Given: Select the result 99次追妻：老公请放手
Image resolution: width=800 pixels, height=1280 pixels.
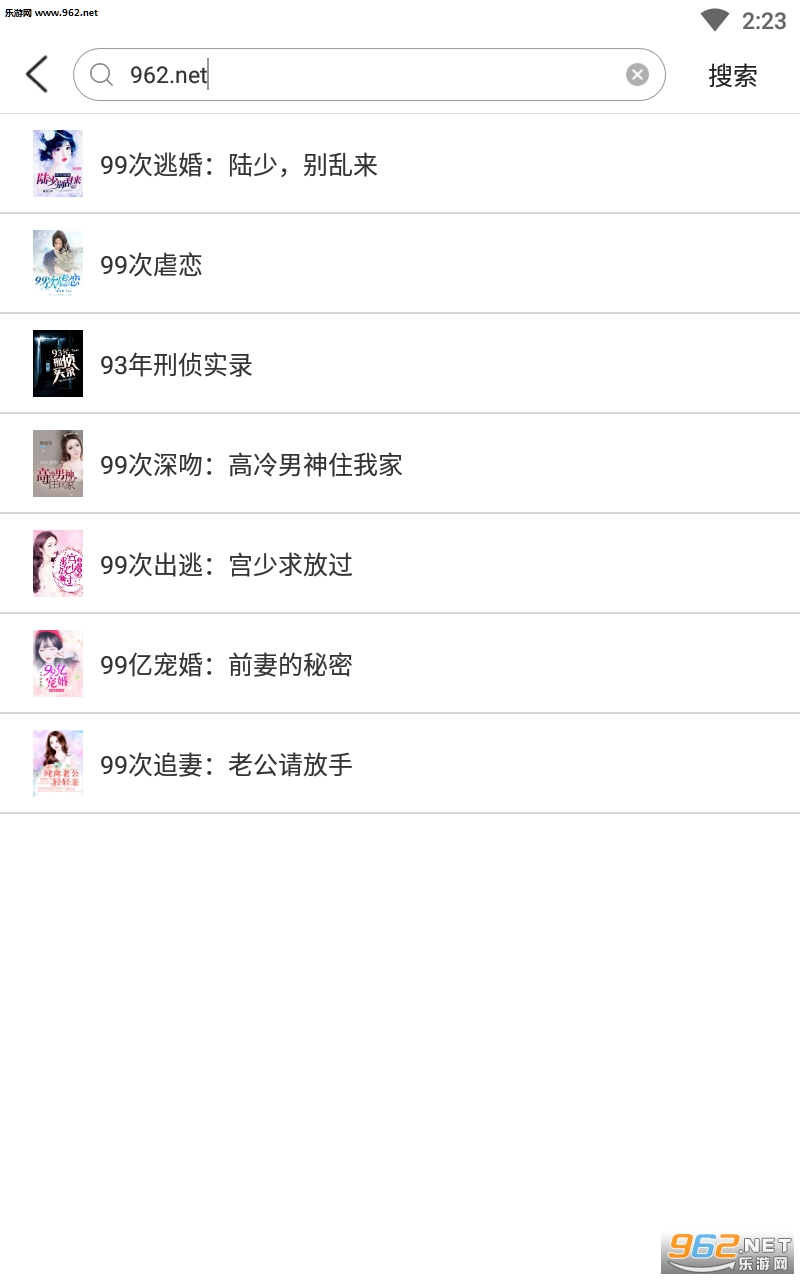Looking at the screenshot, I should [x=227, y=764].
